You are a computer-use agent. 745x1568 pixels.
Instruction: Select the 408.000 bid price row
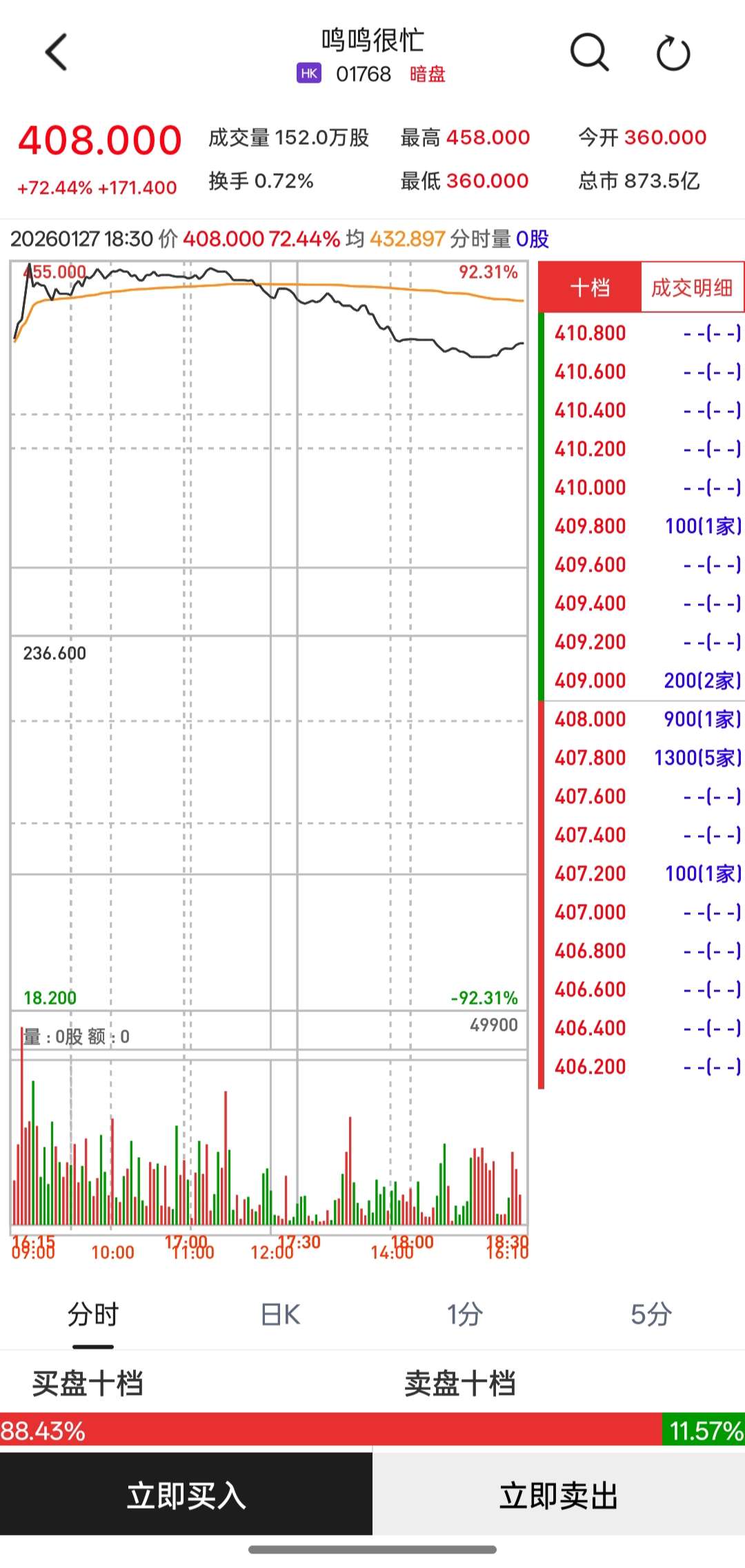(642, 719)
